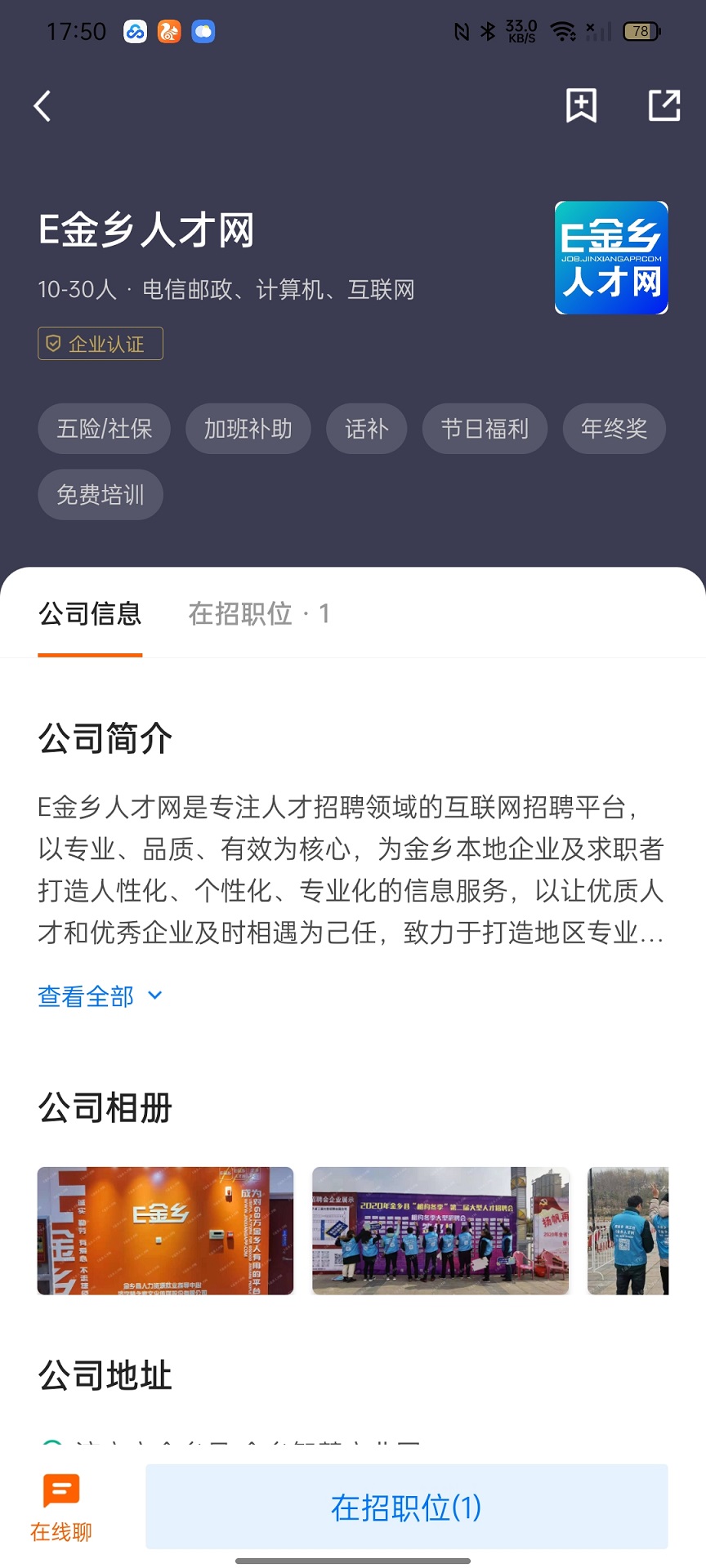Select the 五险/社保 benefit tag
706x1568 pixels.
[x=104, y=429]
